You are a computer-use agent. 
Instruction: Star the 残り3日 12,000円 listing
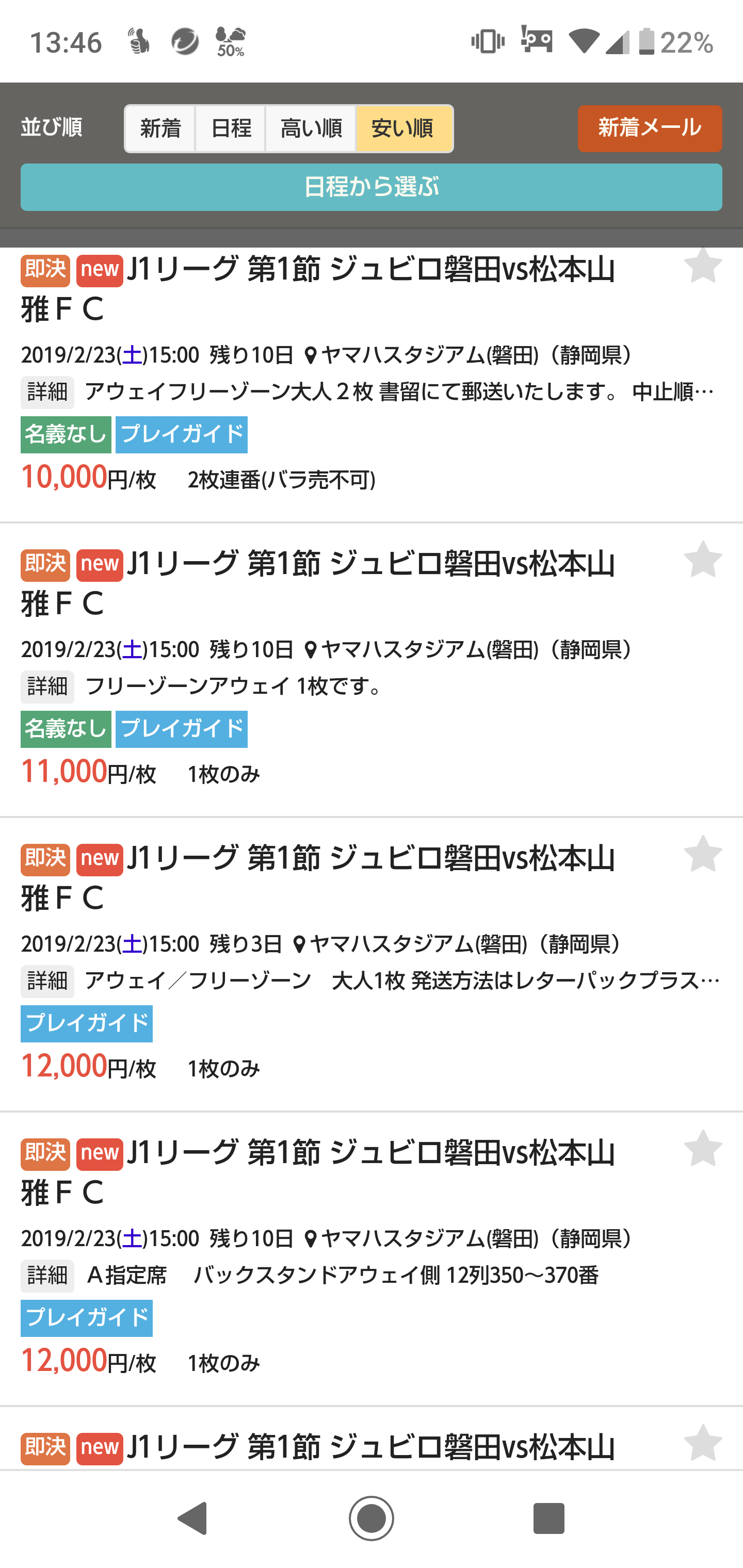pos(702,854)
